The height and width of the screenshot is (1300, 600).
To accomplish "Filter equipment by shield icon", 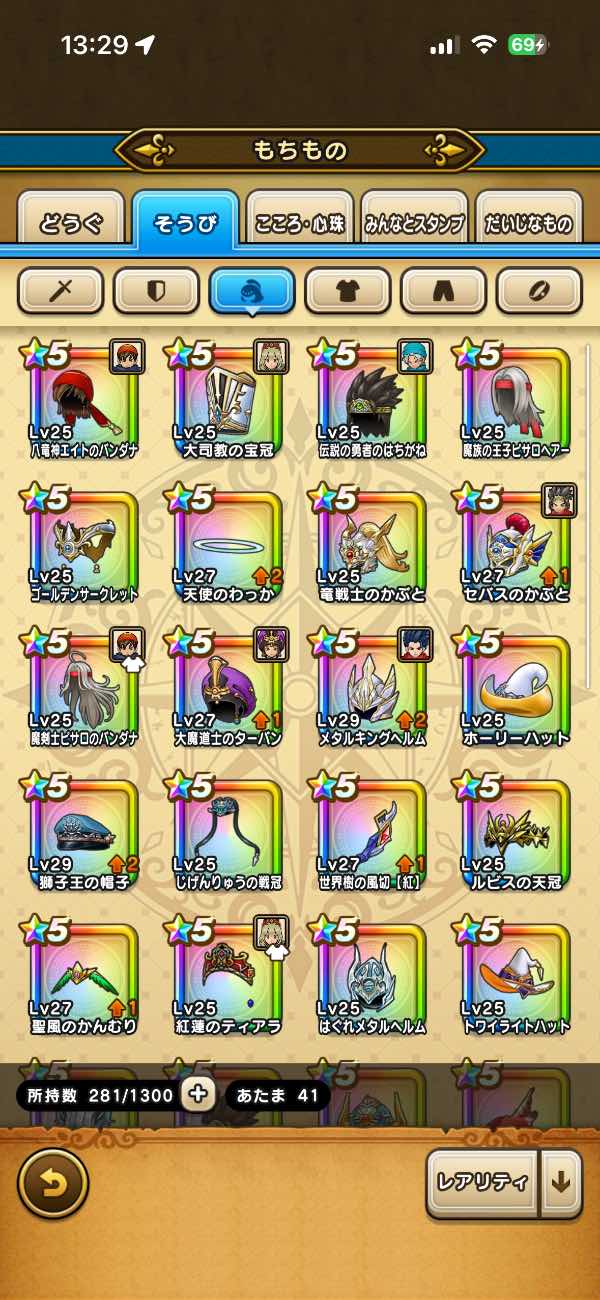I will point(157,292).
